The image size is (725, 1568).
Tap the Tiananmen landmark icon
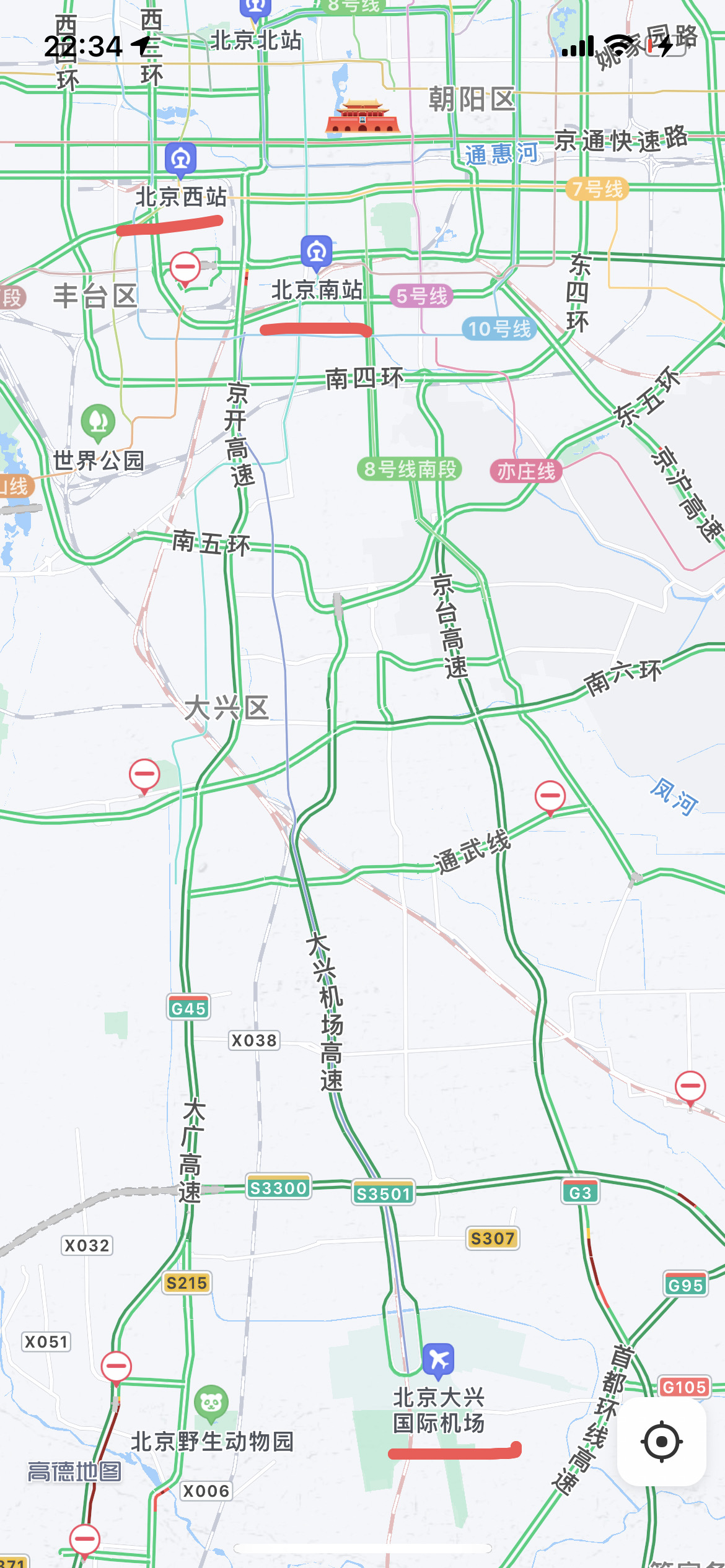tap(362, 116)
